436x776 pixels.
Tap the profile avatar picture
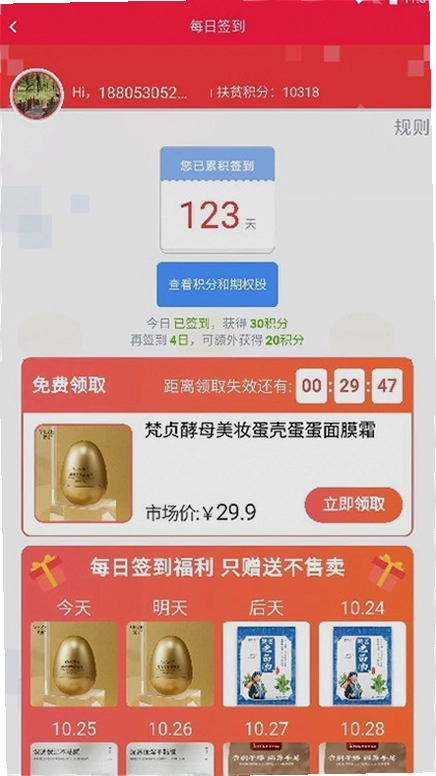(x=37, y=94)
